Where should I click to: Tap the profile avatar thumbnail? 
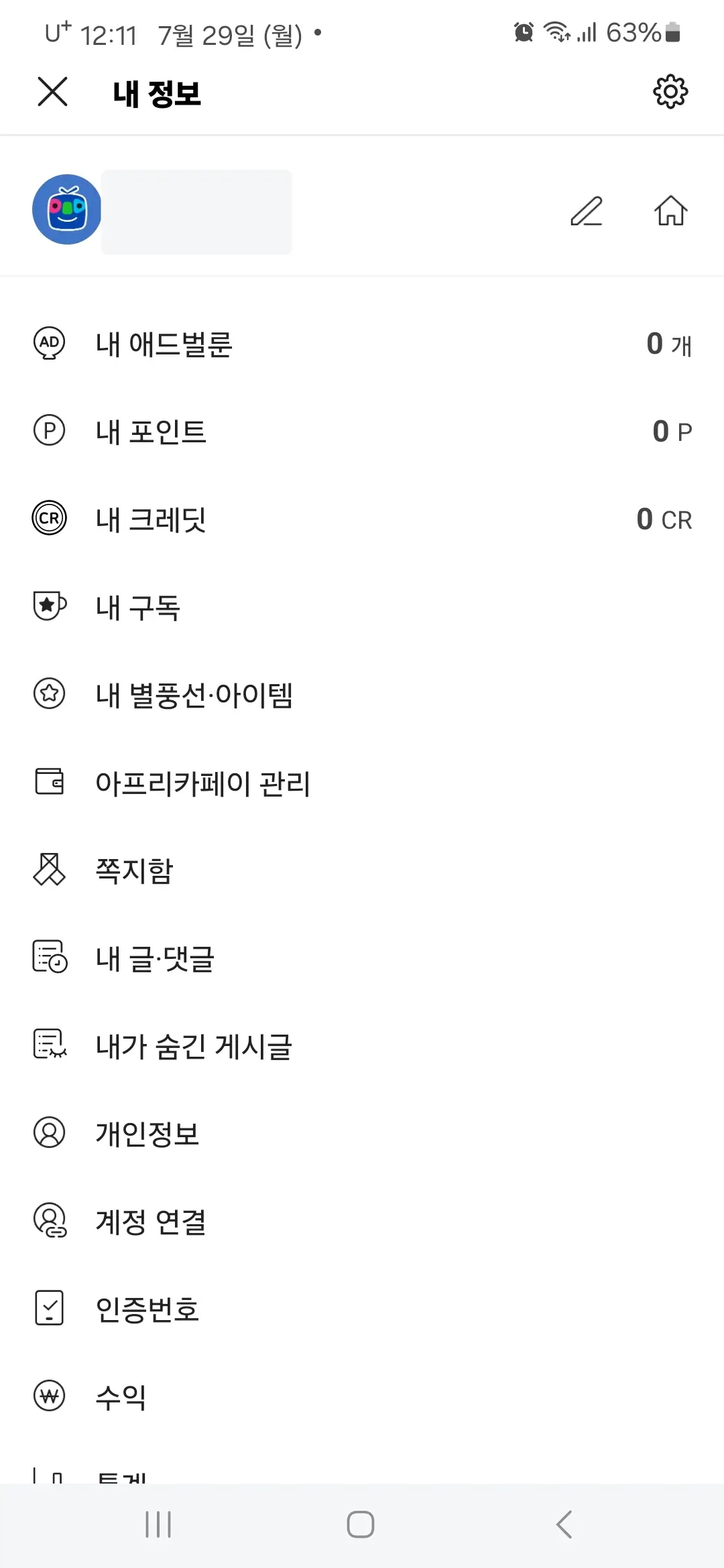tap(66, 208)
